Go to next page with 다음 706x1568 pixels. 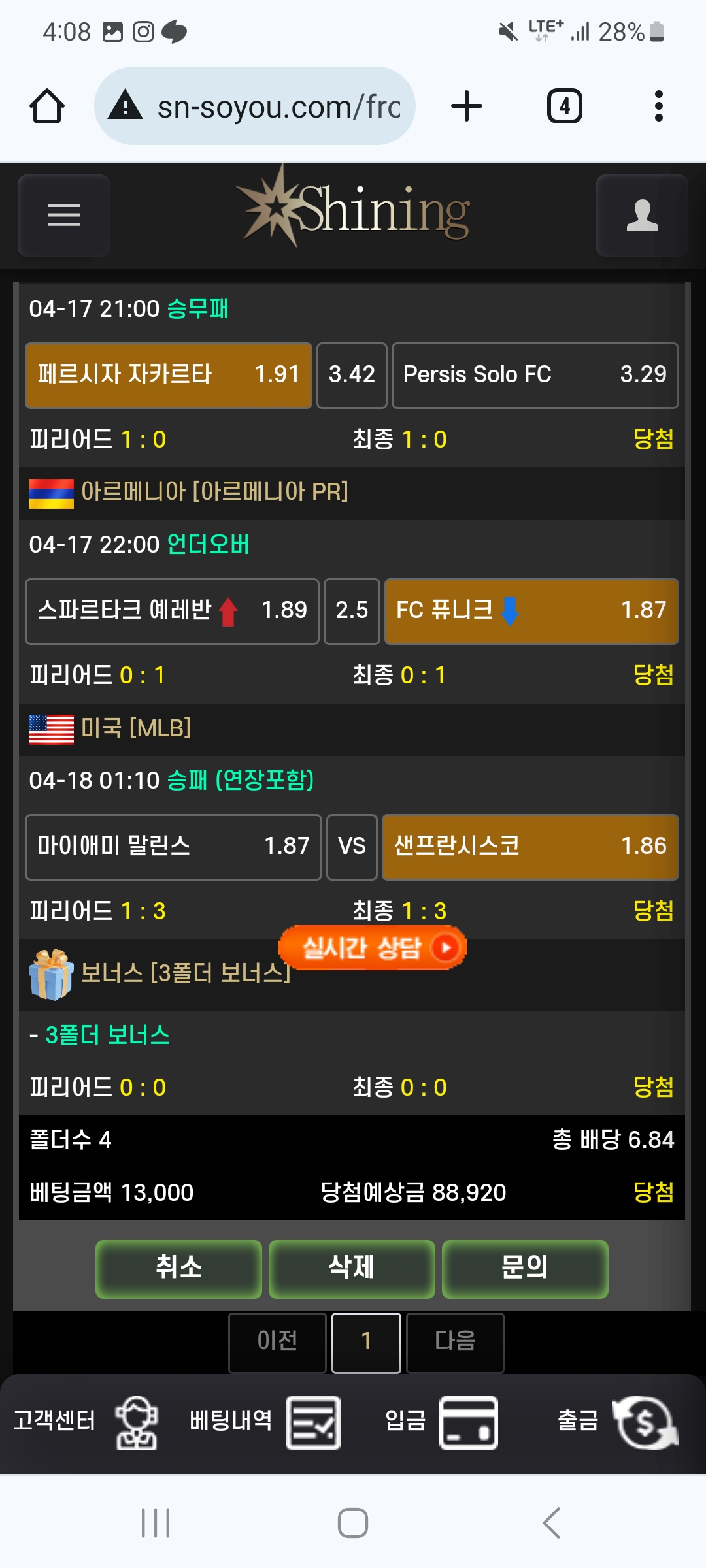[455, 1342]
